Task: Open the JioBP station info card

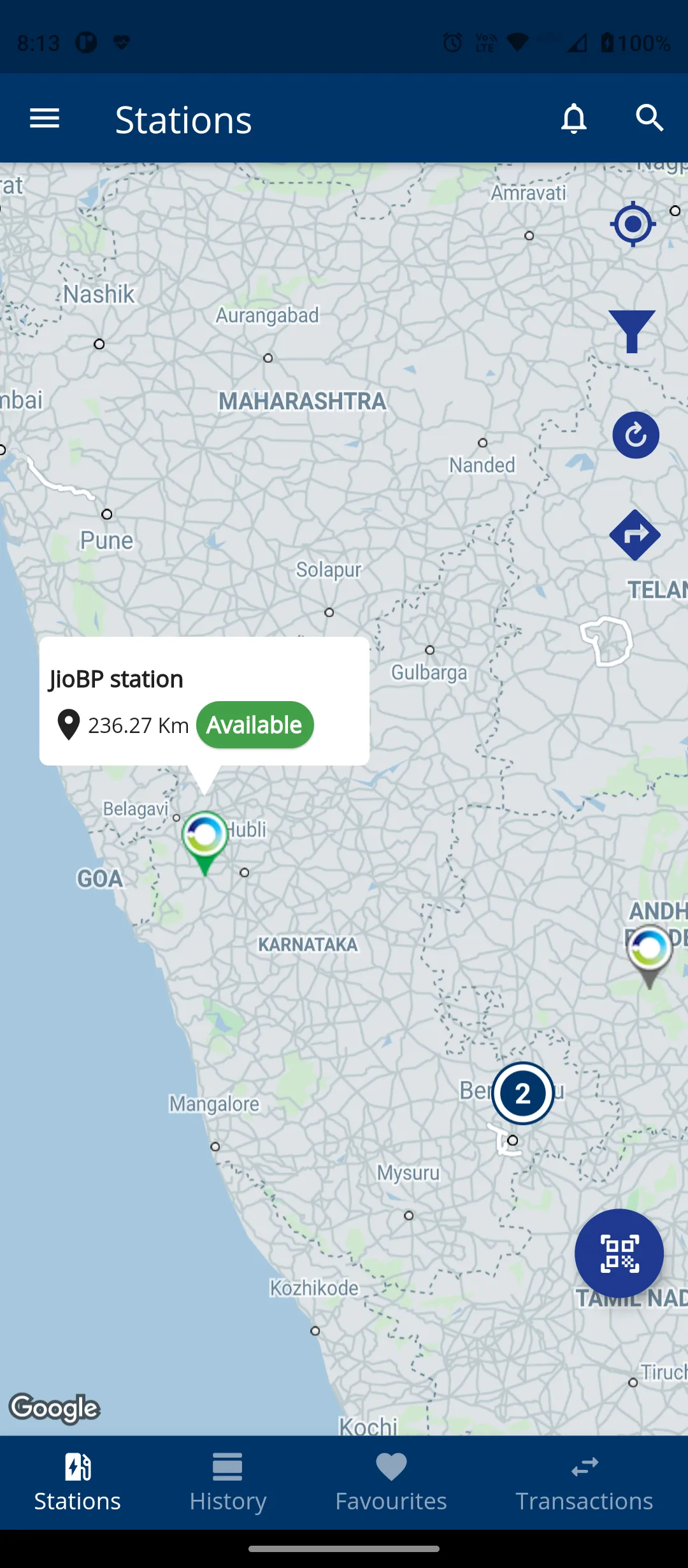Action: [x=204, y=701]
